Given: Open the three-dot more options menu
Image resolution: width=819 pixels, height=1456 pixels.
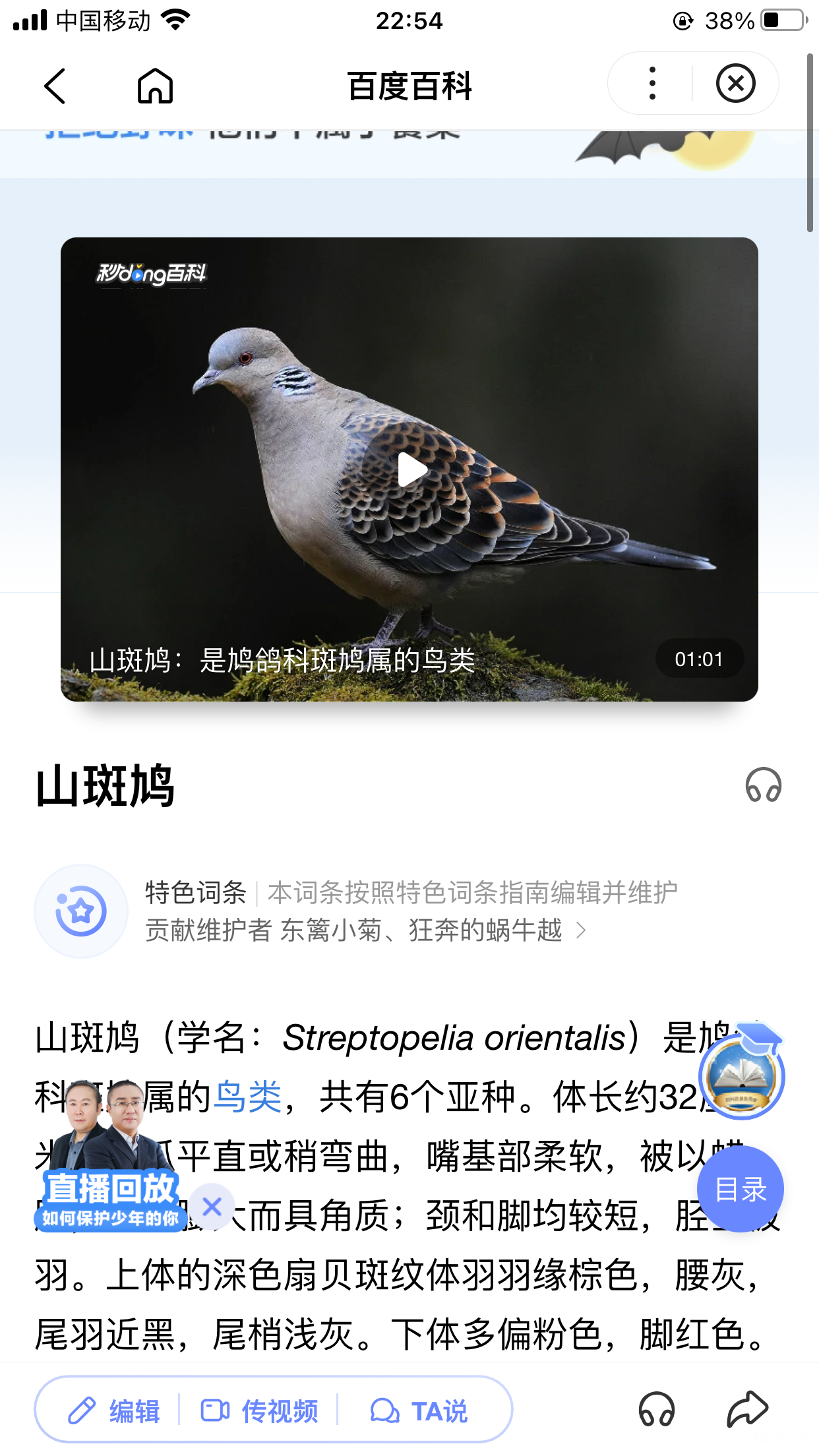Looking at the screenshot, I should tap(652, 84).
